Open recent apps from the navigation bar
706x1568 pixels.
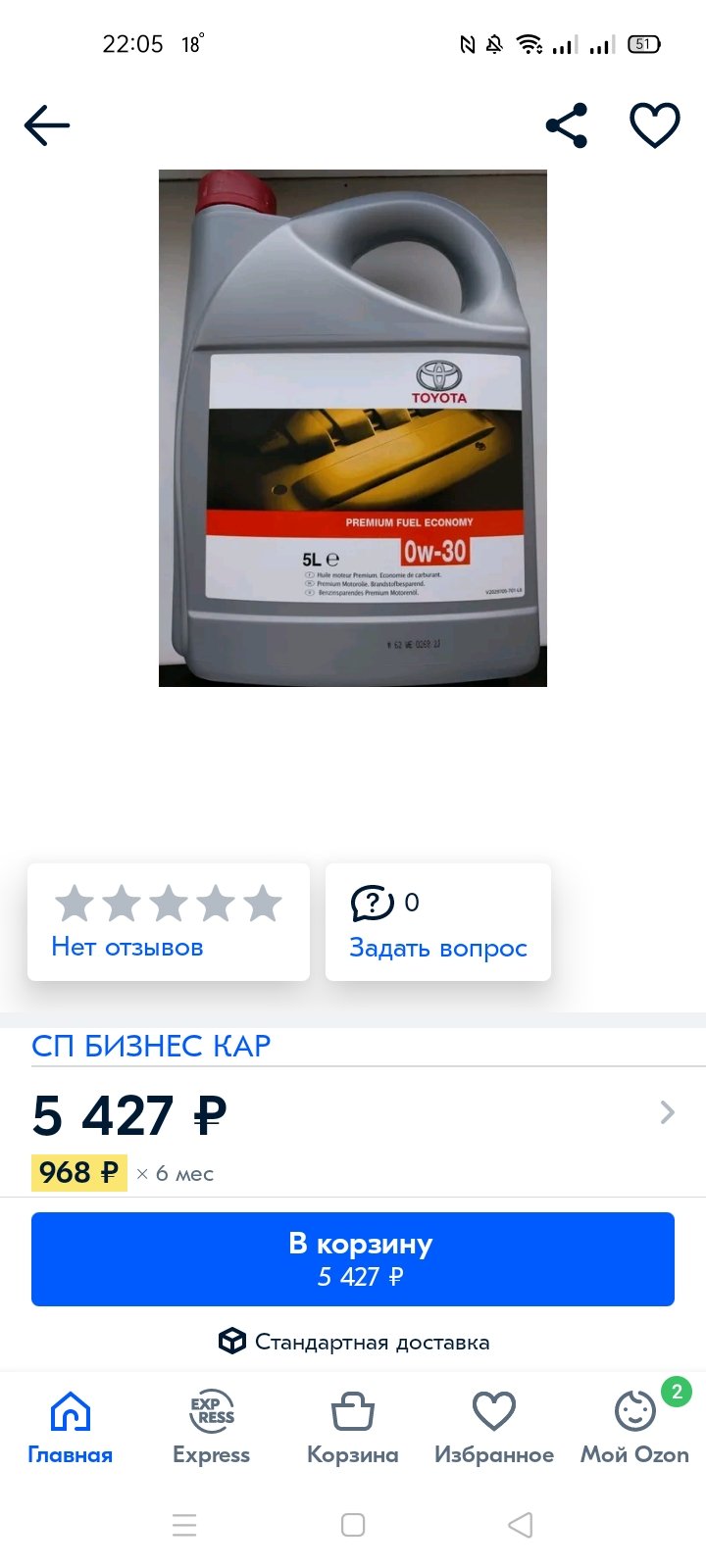click(x=184, y=1525)
